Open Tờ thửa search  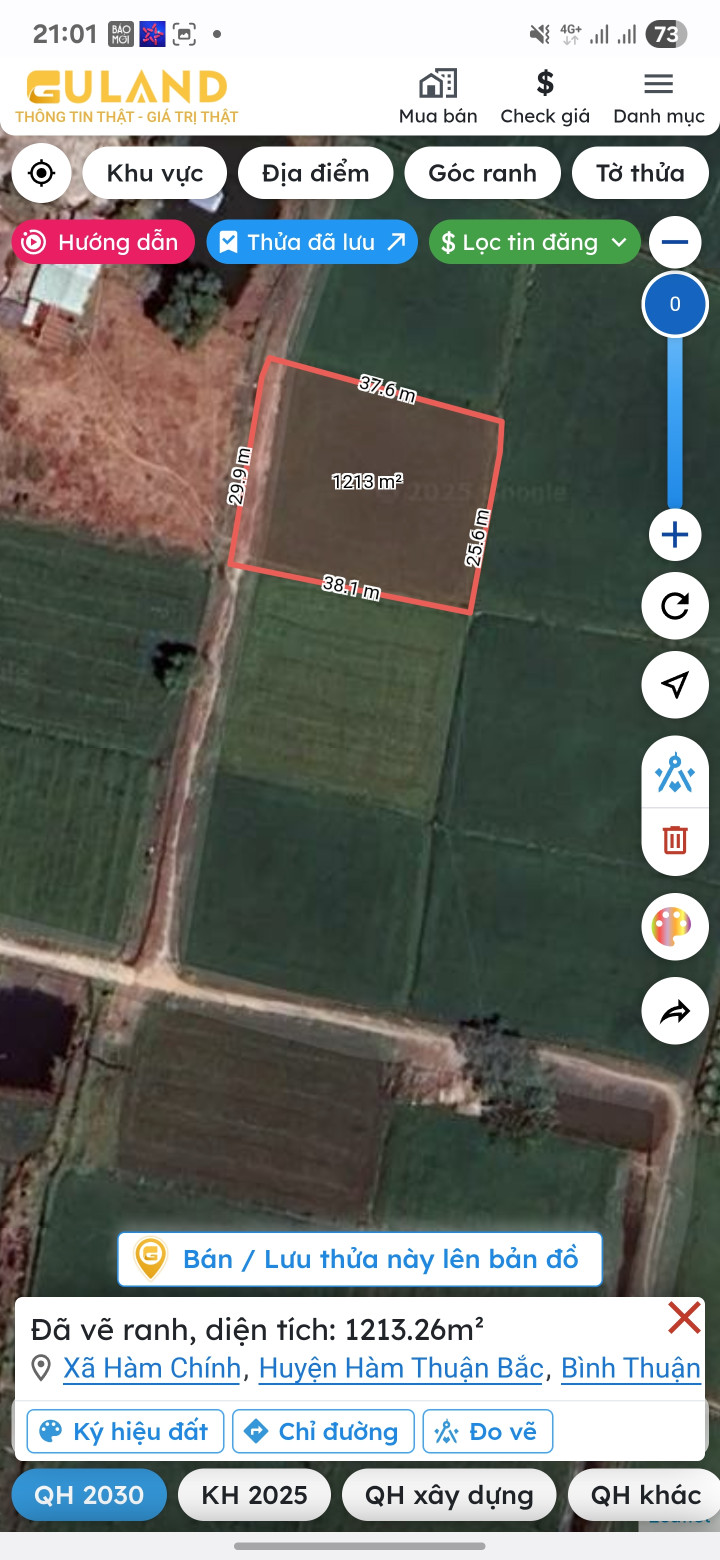[640, 173]
